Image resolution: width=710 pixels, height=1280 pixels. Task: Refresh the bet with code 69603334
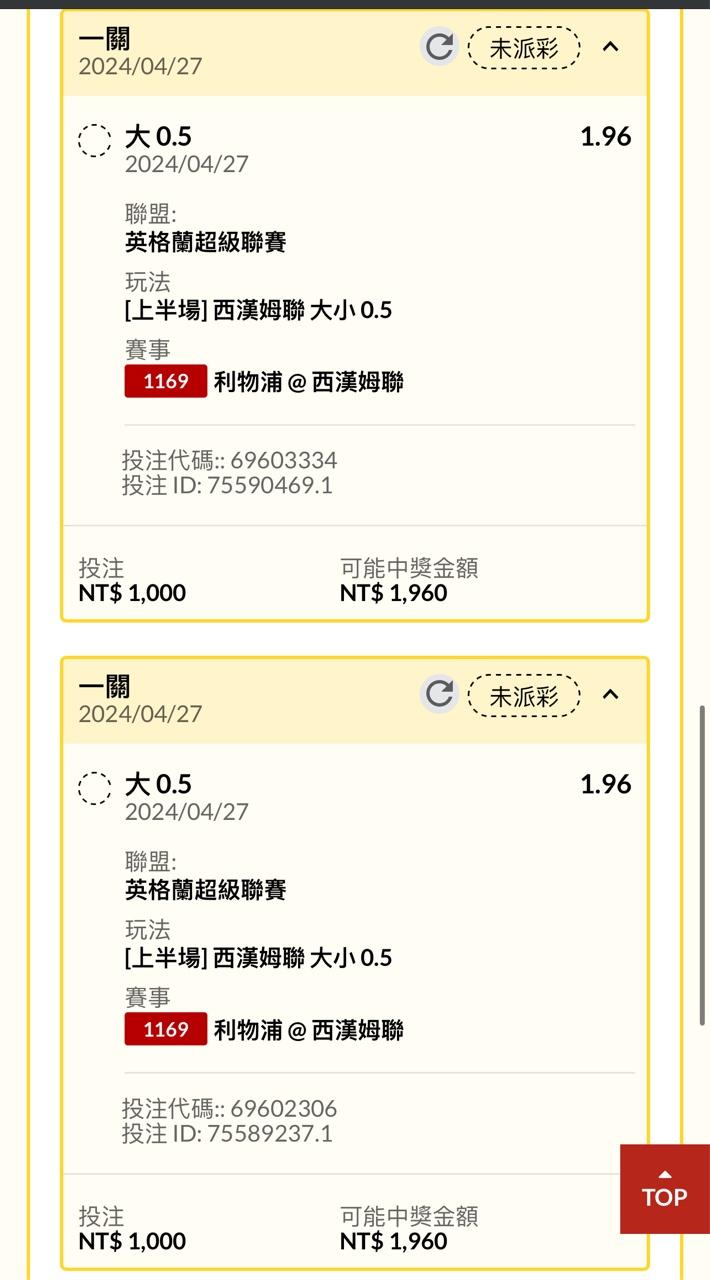pyautogui.click(x=438, y=47)
